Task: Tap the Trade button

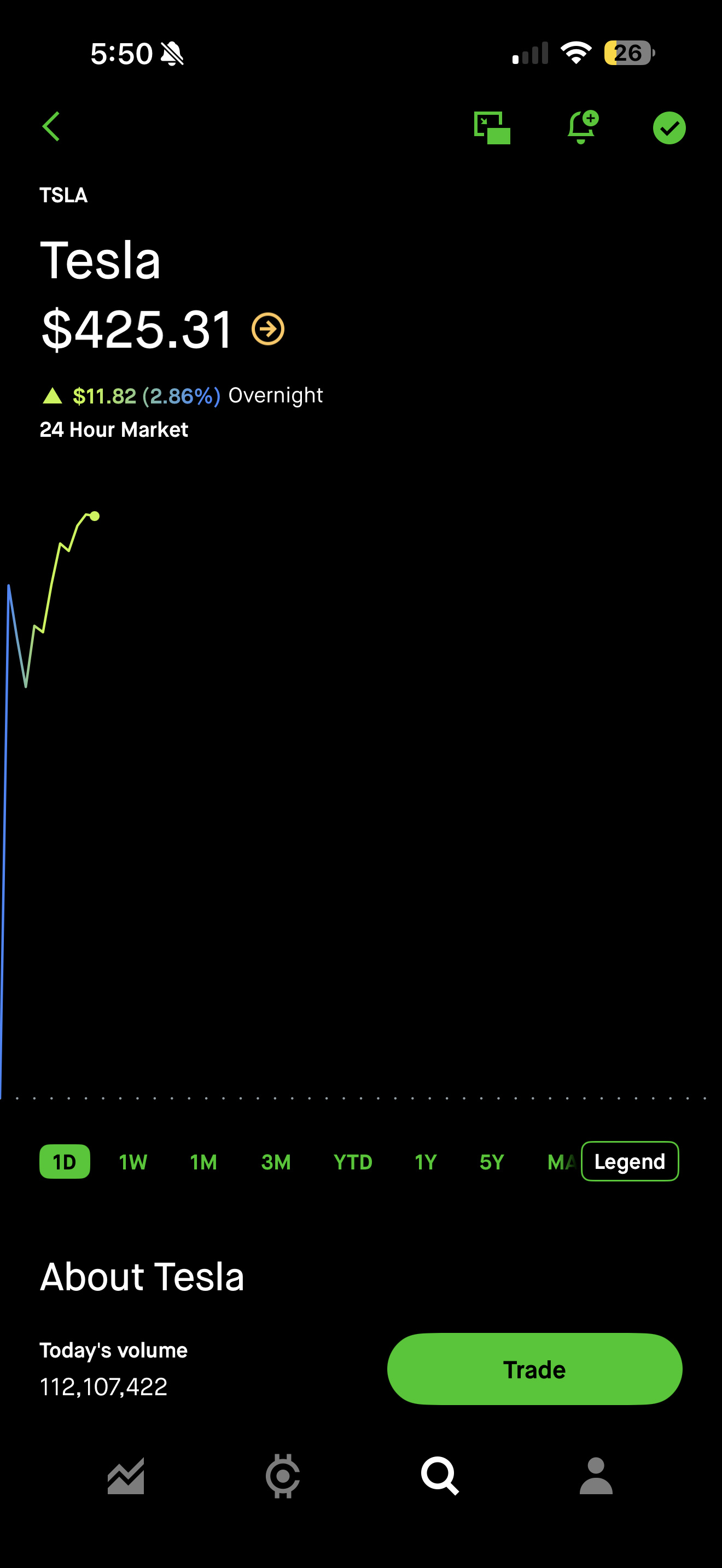Action: (534, 1369)
